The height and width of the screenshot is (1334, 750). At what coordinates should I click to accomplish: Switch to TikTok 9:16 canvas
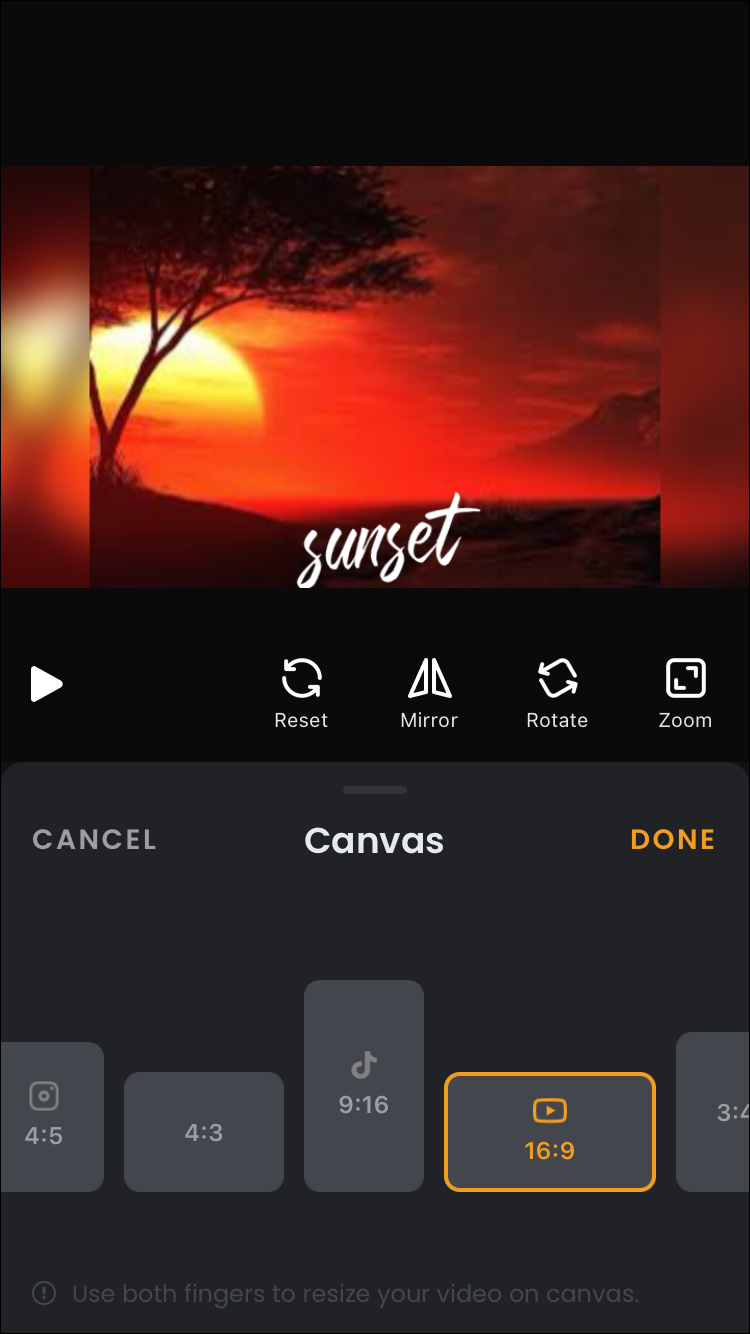pos(364,1086)
